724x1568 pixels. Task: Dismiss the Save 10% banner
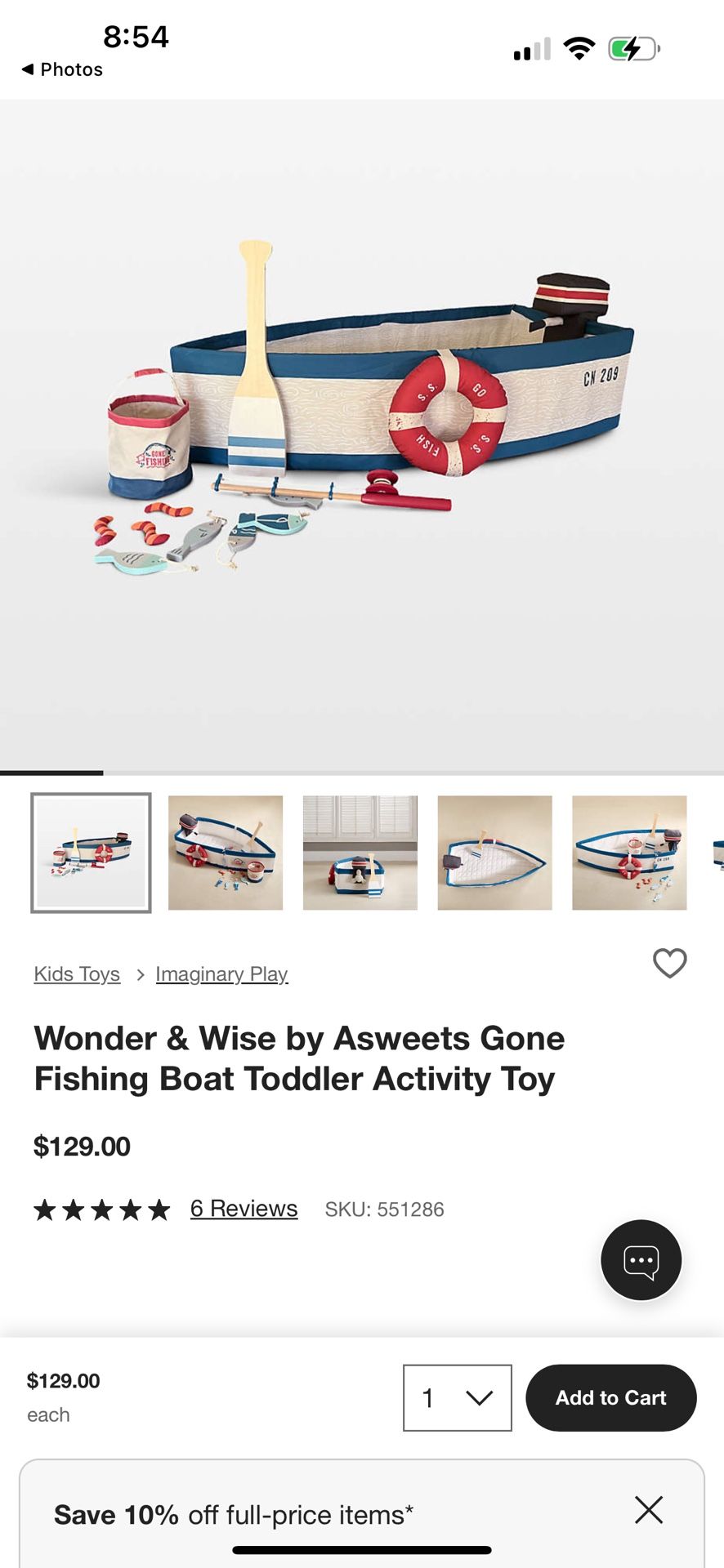(x=649, y=1510)
